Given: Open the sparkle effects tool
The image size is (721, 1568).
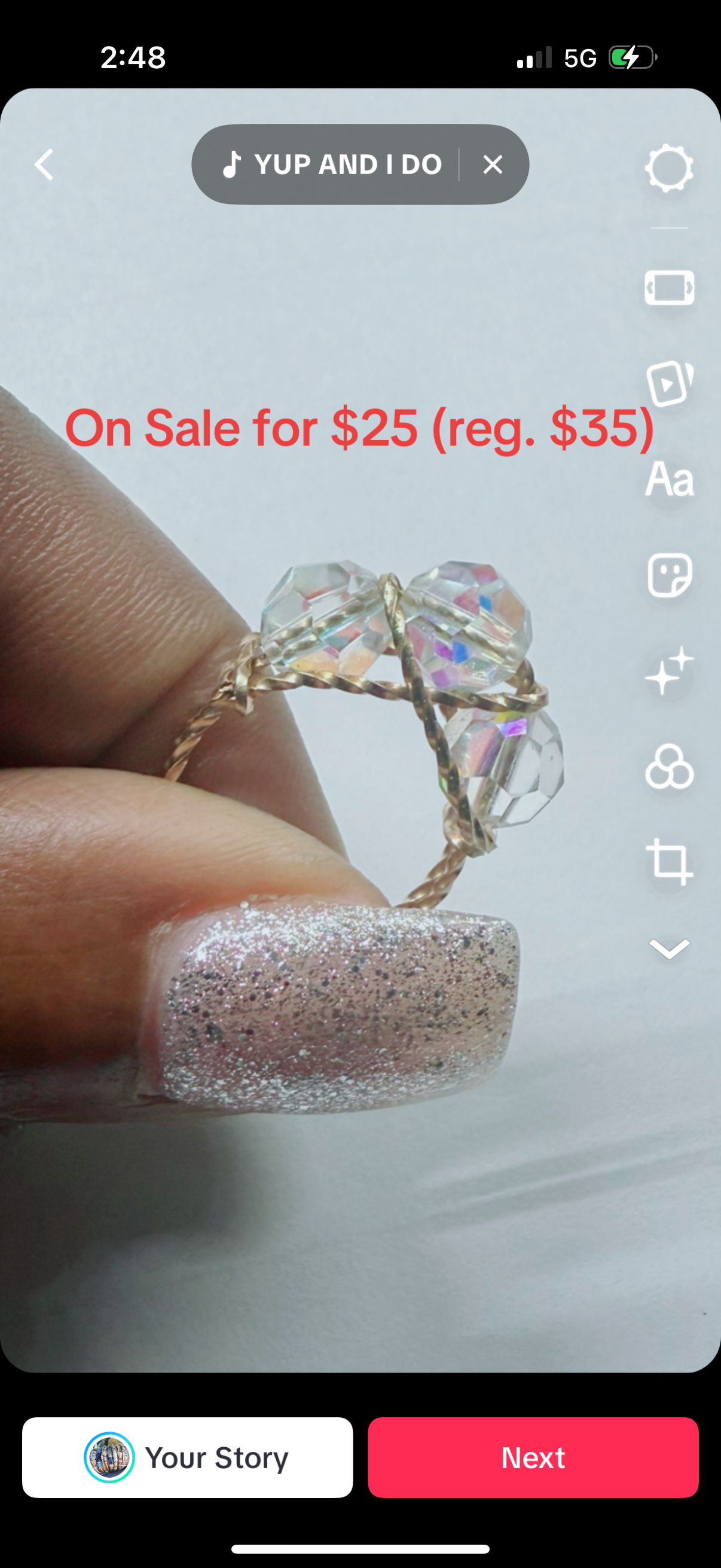Looking at the screenshot, I should point(668,671).
